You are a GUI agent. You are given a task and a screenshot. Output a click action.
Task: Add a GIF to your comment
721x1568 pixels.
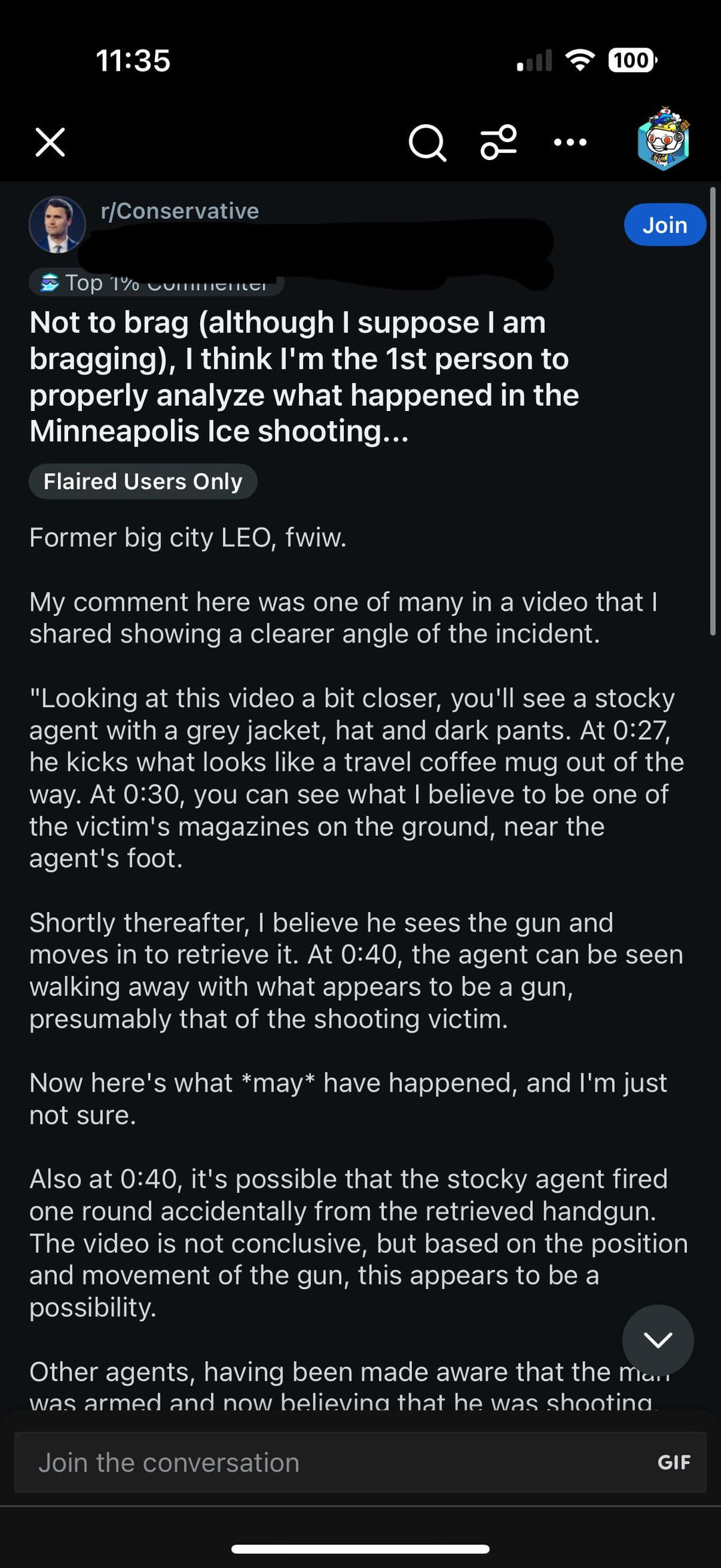(673, 1462)
